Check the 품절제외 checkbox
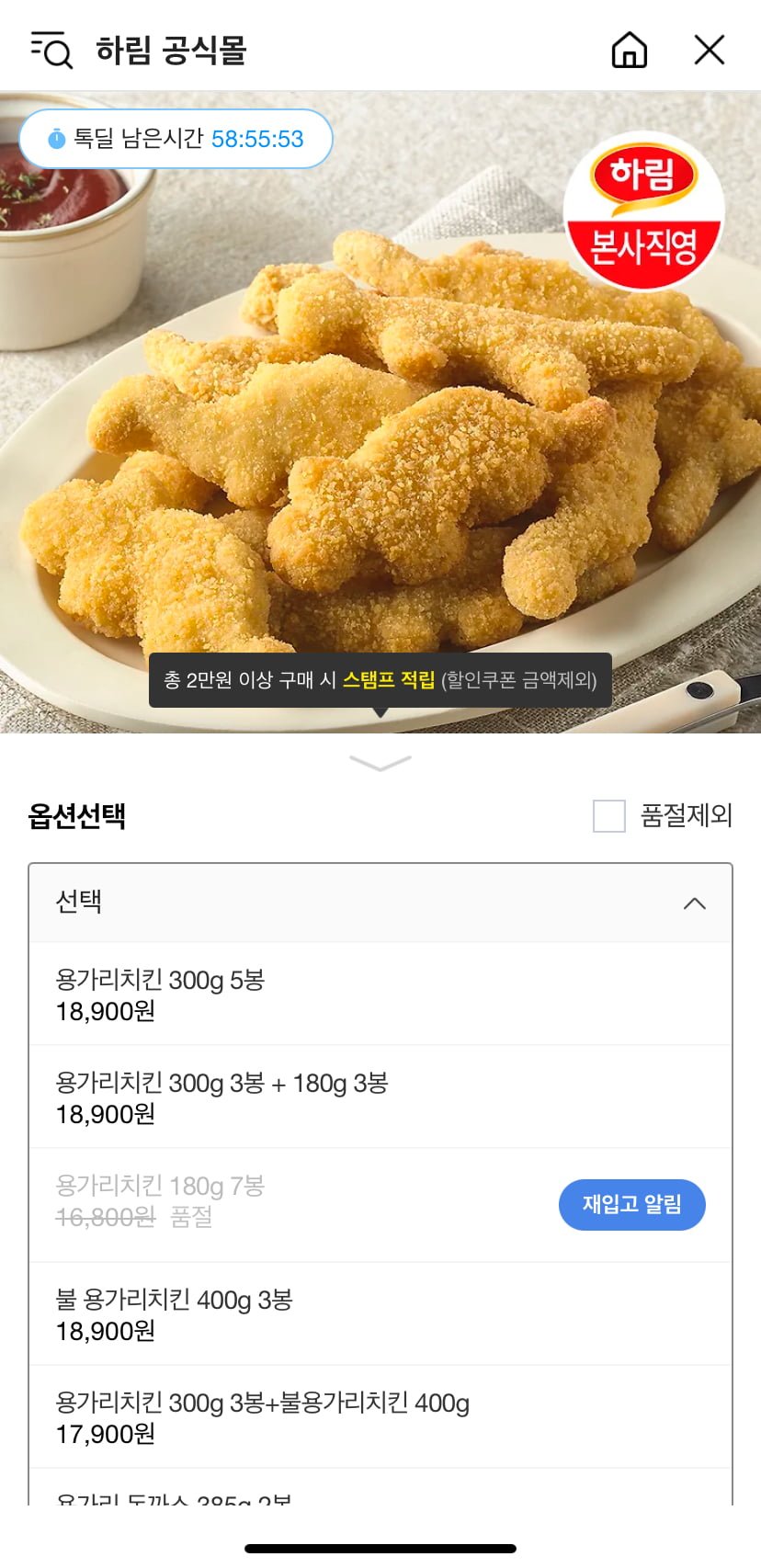The width and height of the screenshot is (761, 1568). point(609,815)
